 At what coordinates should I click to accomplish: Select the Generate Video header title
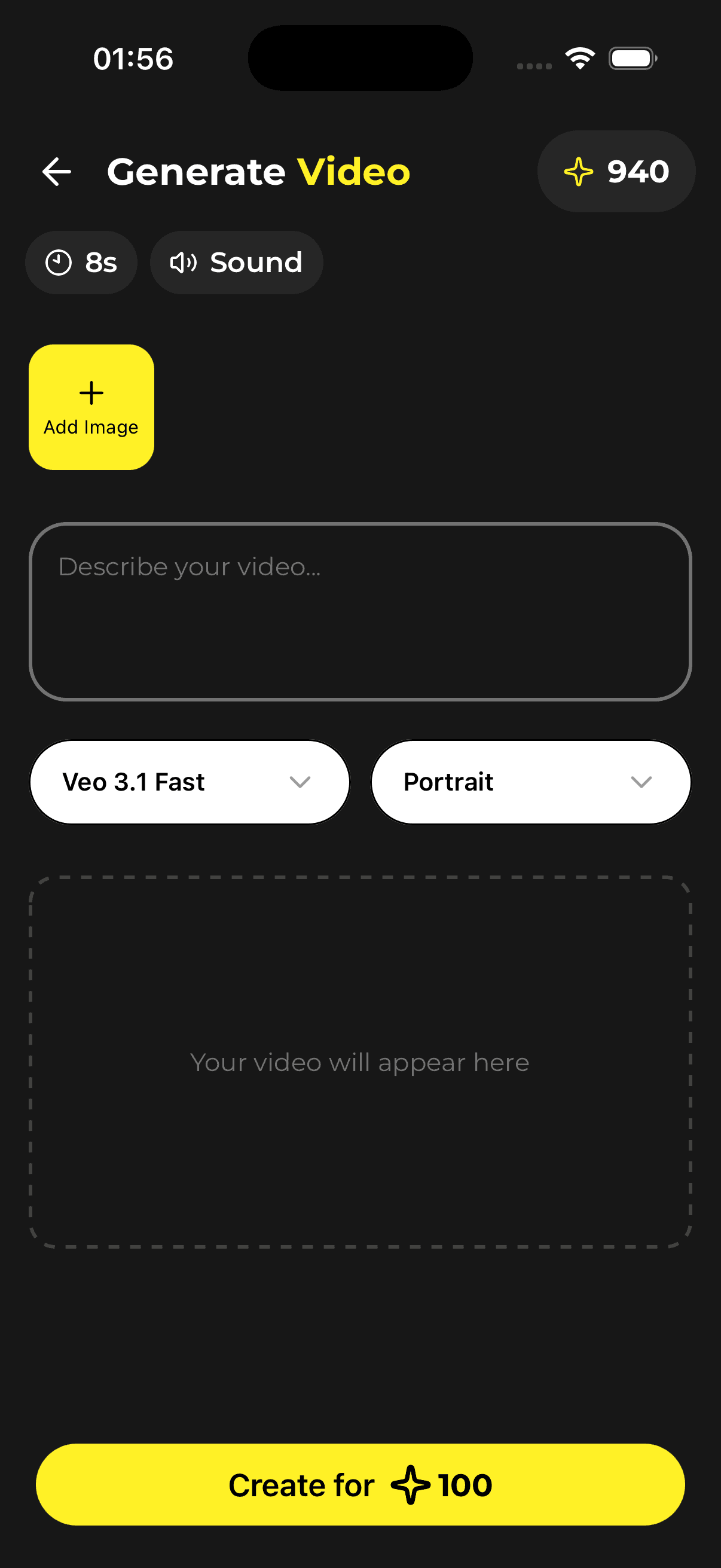pyautogui.click(x=258, y=171)
